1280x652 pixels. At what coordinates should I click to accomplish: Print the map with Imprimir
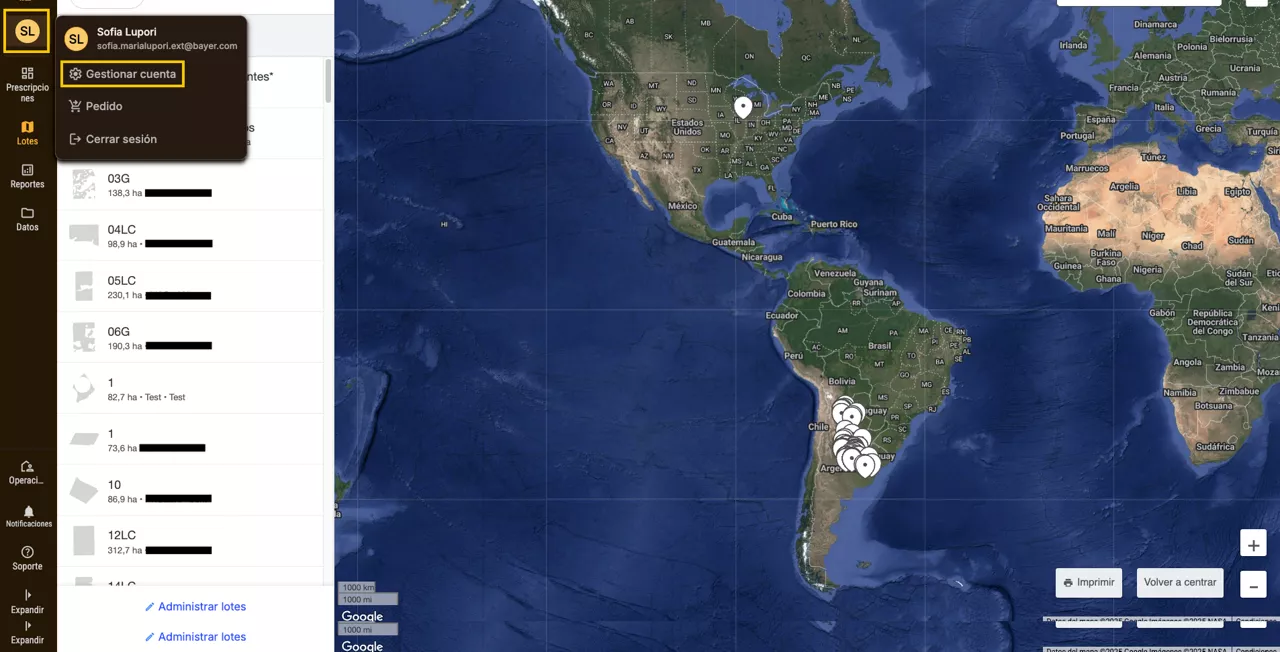tap(1088, 582)
